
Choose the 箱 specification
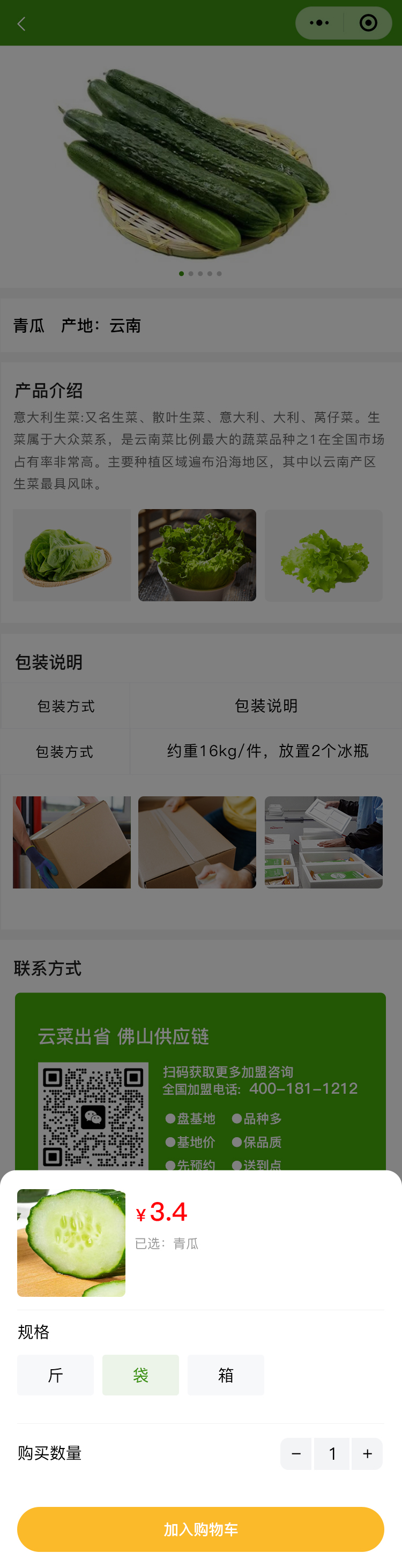(226, 1375)
